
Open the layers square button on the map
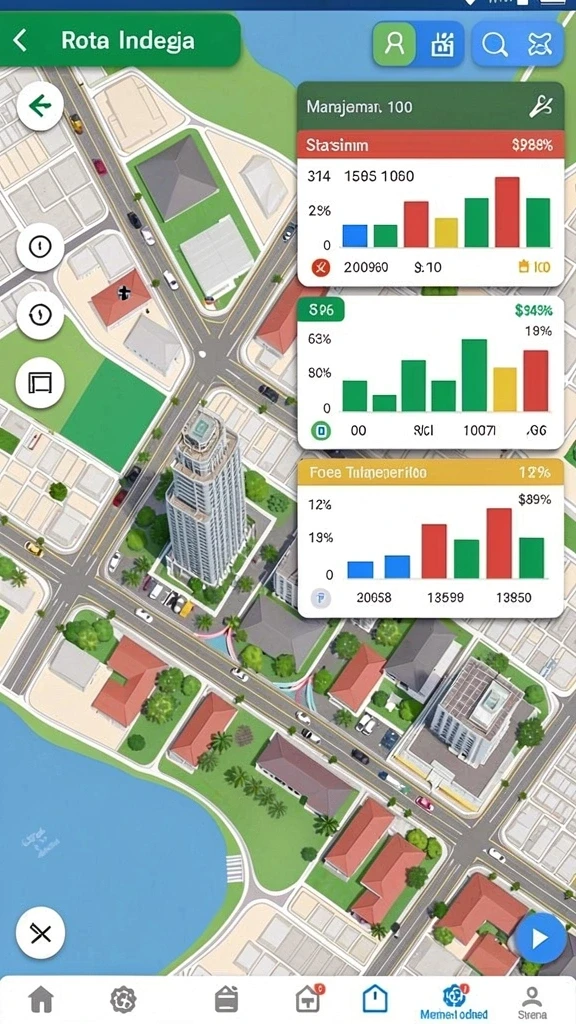point(40,383)
